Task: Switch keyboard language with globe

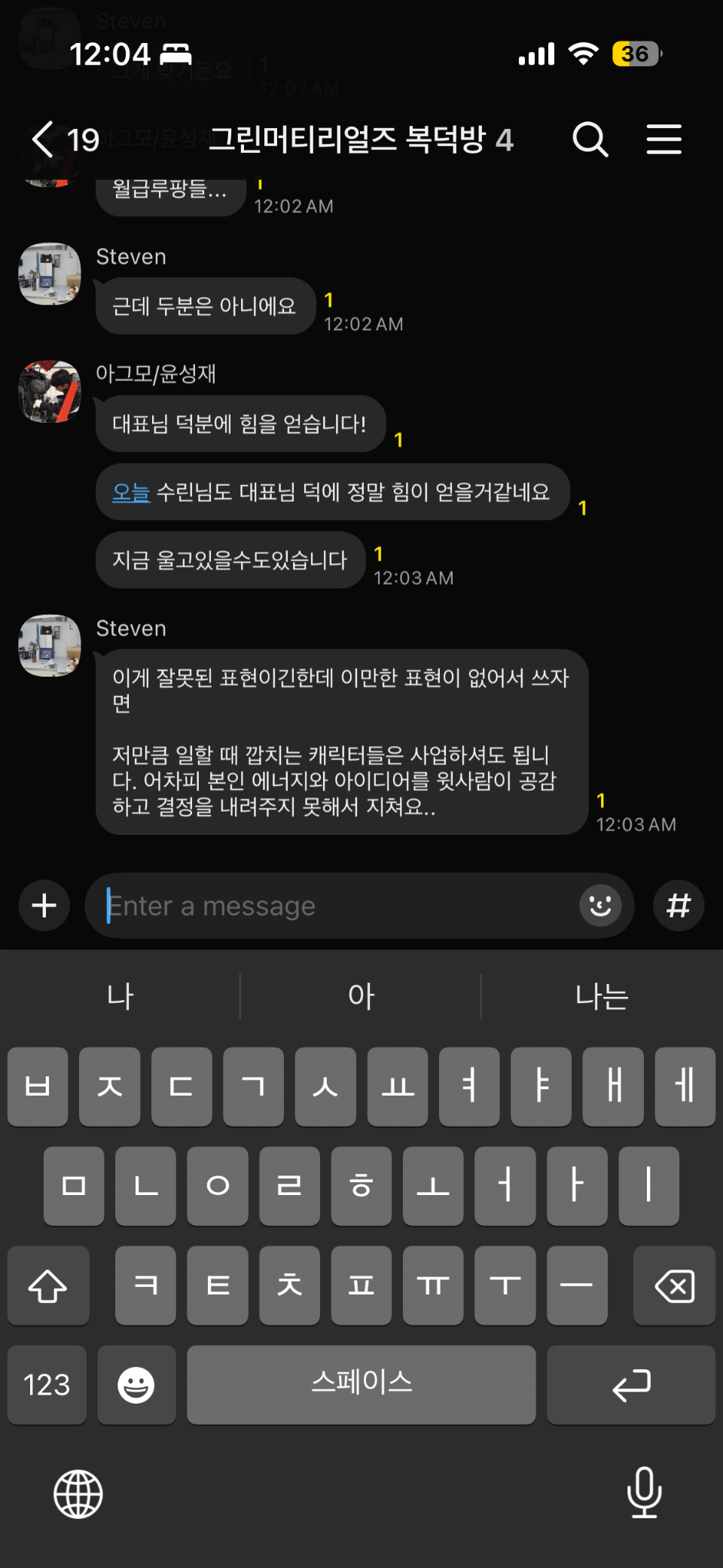Action: 78,1493
